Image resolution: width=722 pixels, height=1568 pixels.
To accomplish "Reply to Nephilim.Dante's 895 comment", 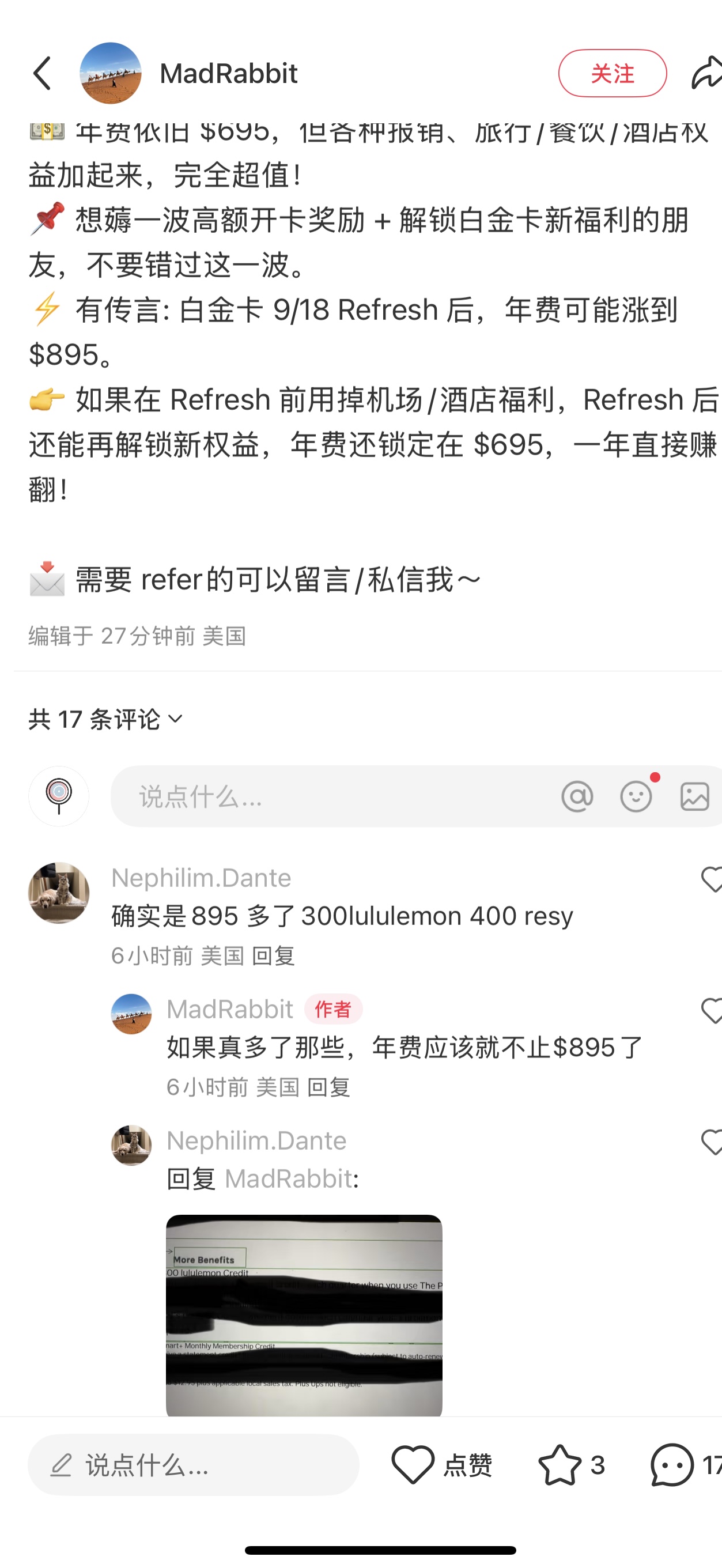I will coord(273,955).
